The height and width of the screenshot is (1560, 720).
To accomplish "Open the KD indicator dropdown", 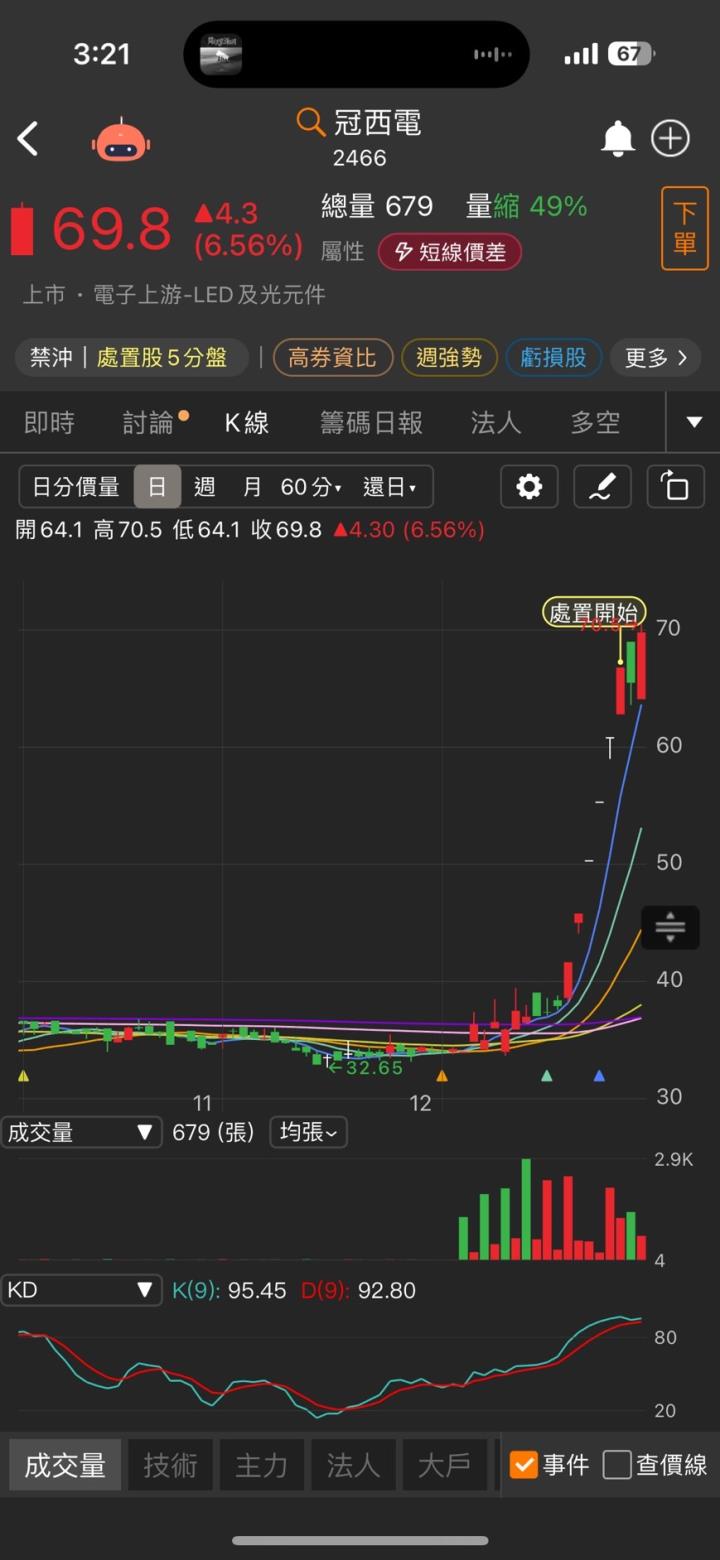I will tap(81, 1290).
